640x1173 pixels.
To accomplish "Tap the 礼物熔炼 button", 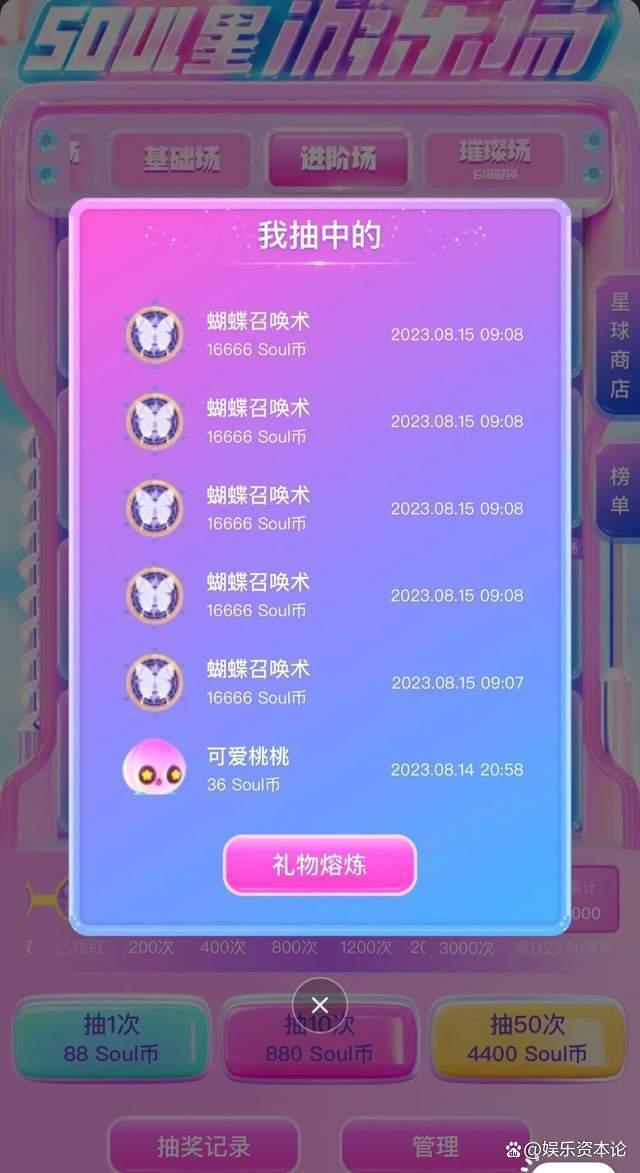I will coord(319,865).
